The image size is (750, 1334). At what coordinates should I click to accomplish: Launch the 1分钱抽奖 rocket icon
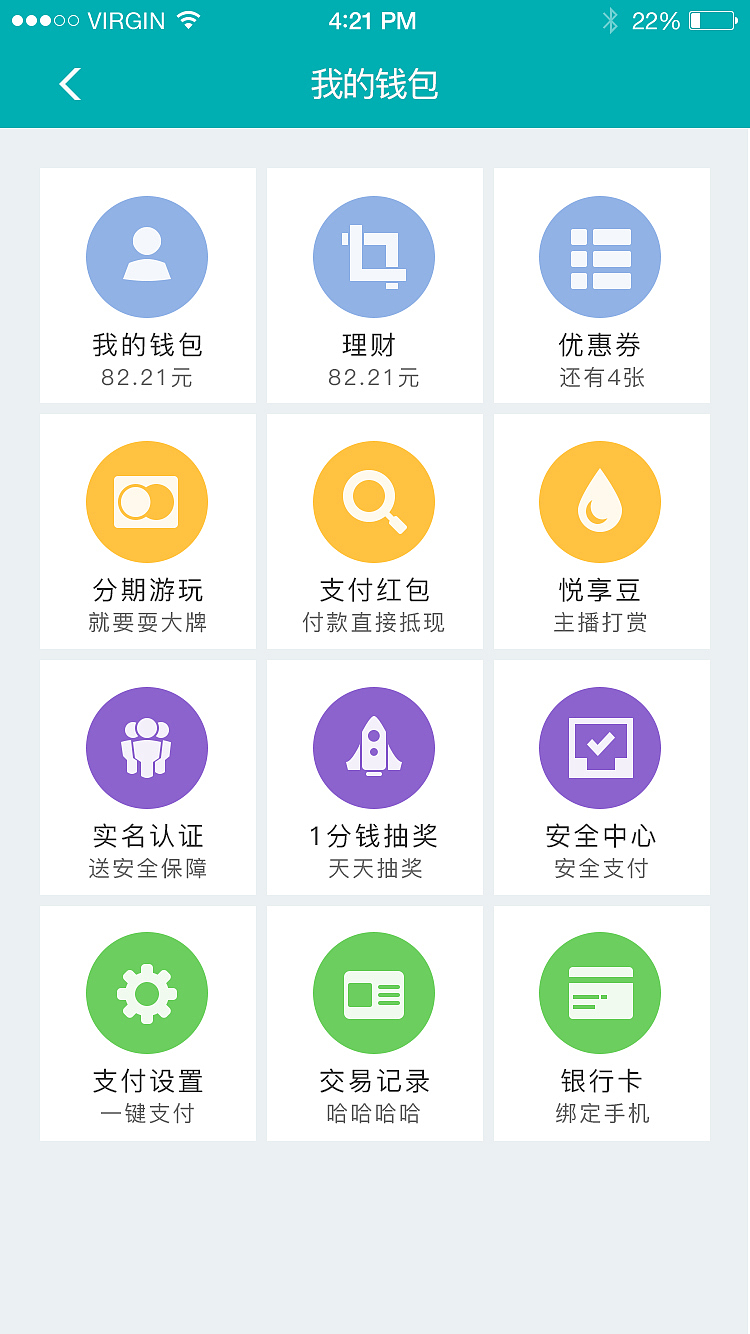(x=374, y=747)
